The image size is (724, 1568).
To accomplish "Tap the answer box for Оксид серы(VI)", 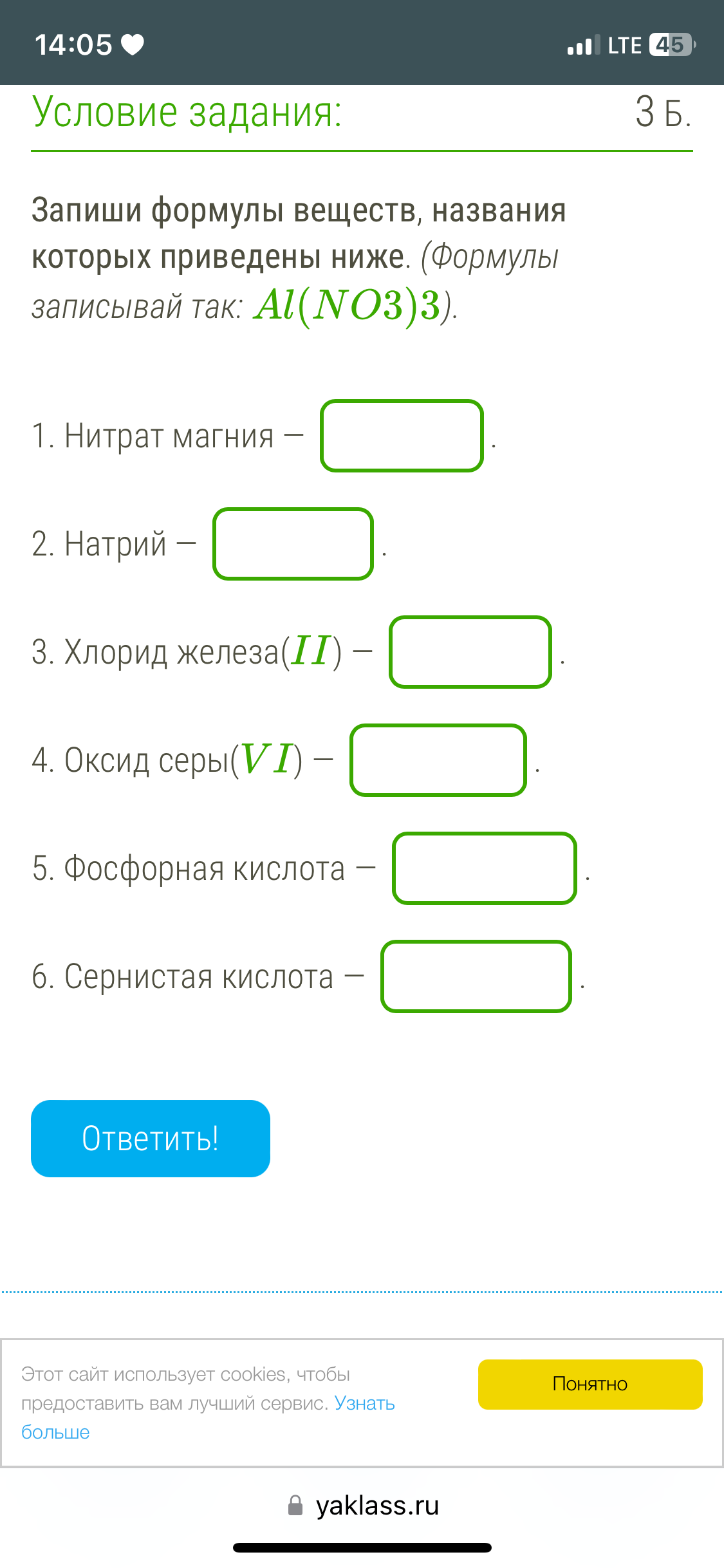I will point(438,760).
